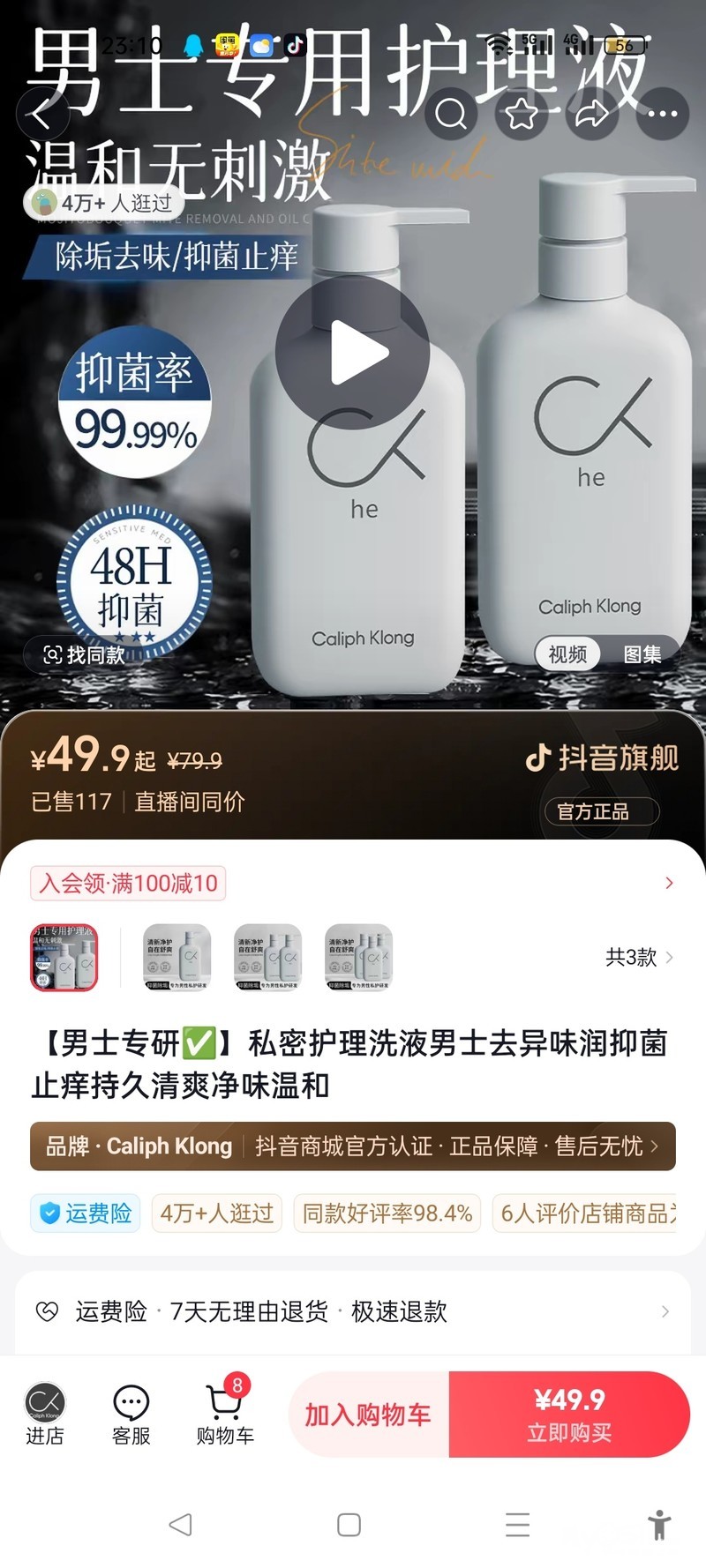
Task: Tap the 同款好评率98.4% chip
Action: coord(387,1213)
